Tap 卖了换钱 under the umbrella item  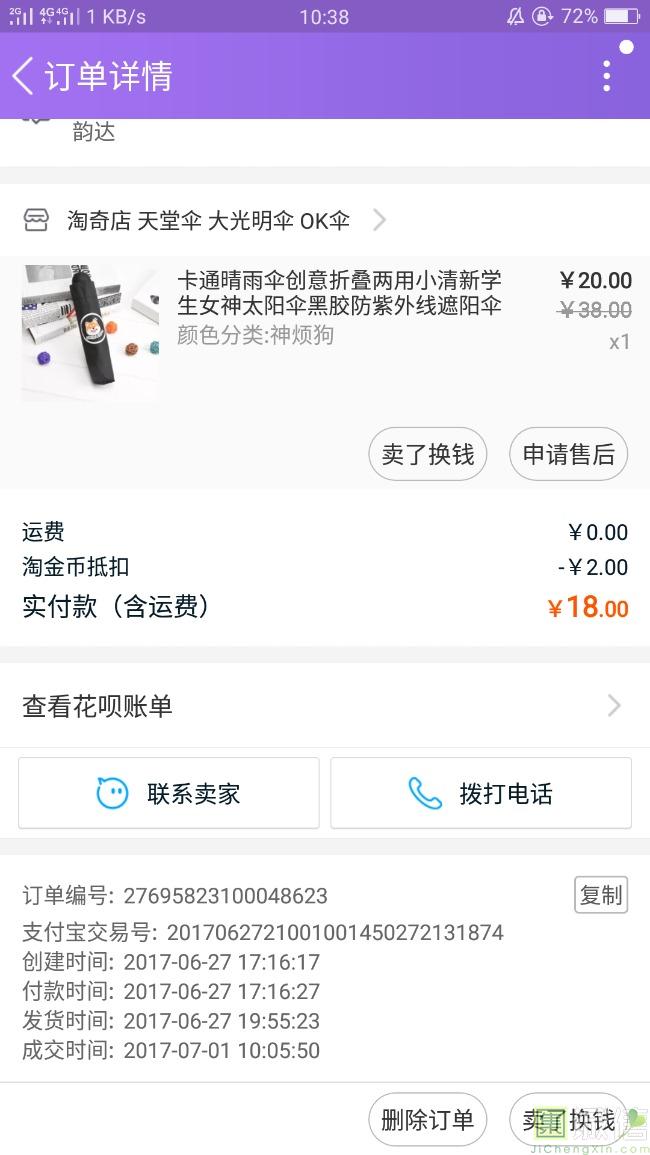[427, 454]
